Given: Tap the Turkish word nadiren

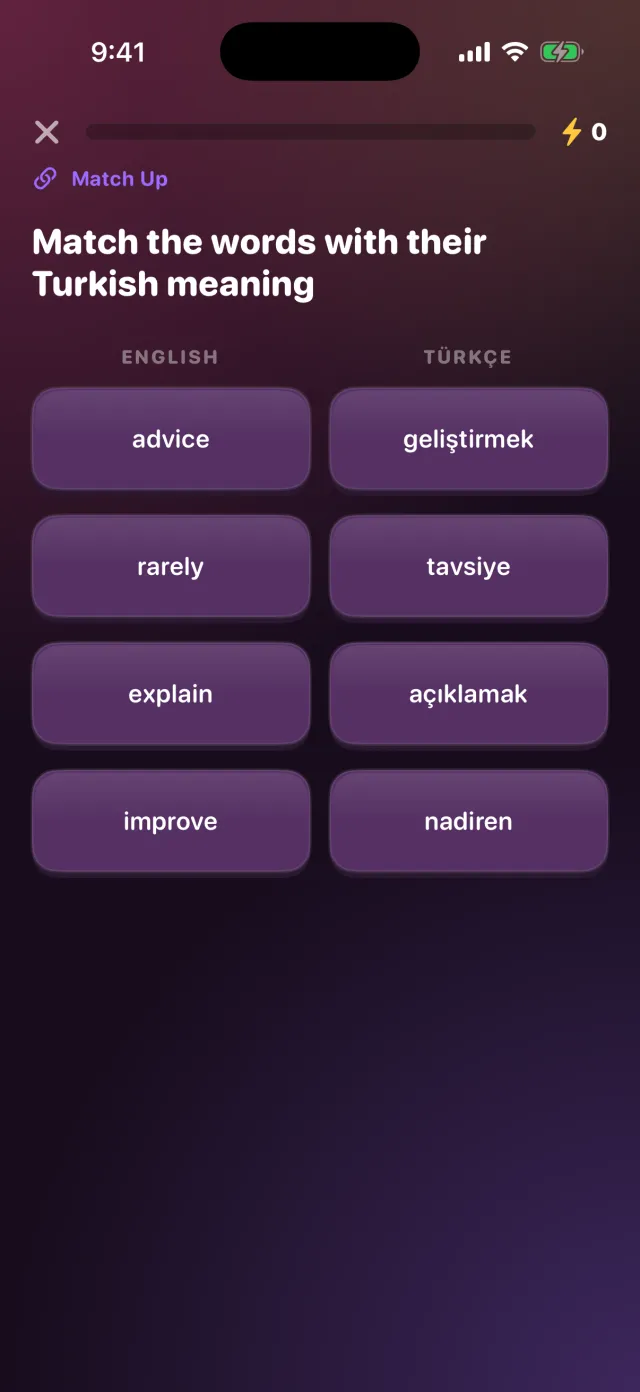Looking at the screenshot, I should pyautogui.click(x=469, y=821).
